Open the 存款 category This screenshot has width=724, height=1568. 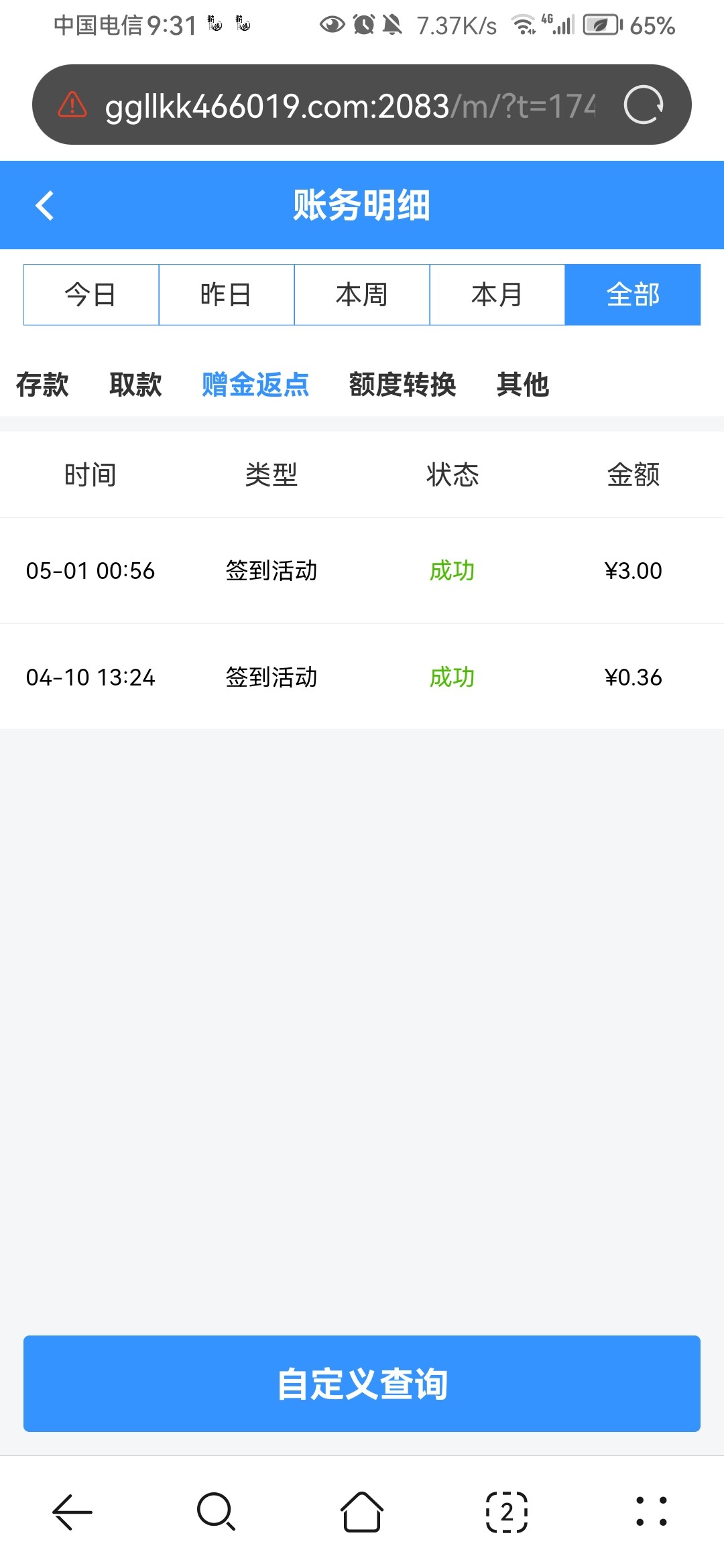[x=42, y=385]
